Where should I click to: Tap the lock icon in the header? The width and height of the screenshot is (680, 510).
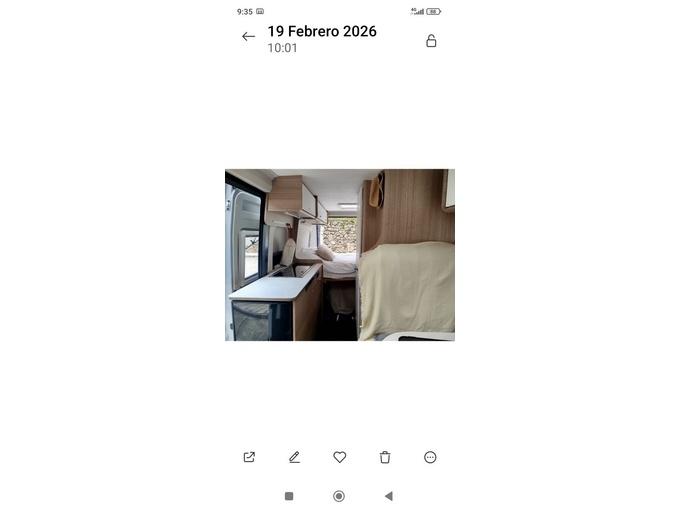[x=431, y=41]
